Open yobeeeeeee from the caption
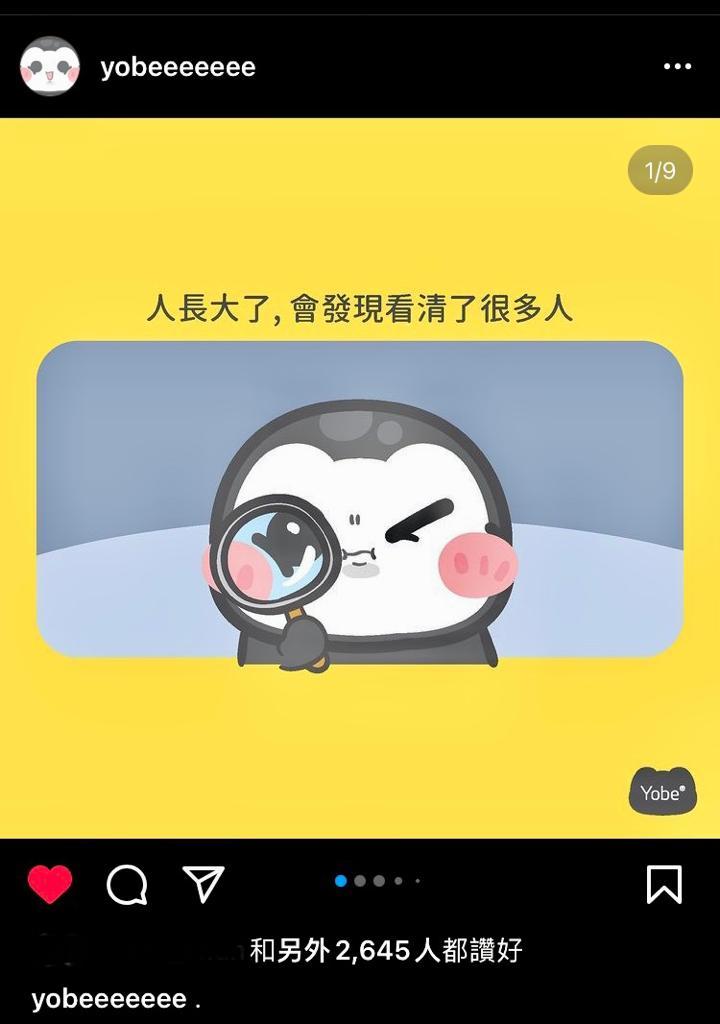This screenshot has height=1024, width=720. (109, 998)
